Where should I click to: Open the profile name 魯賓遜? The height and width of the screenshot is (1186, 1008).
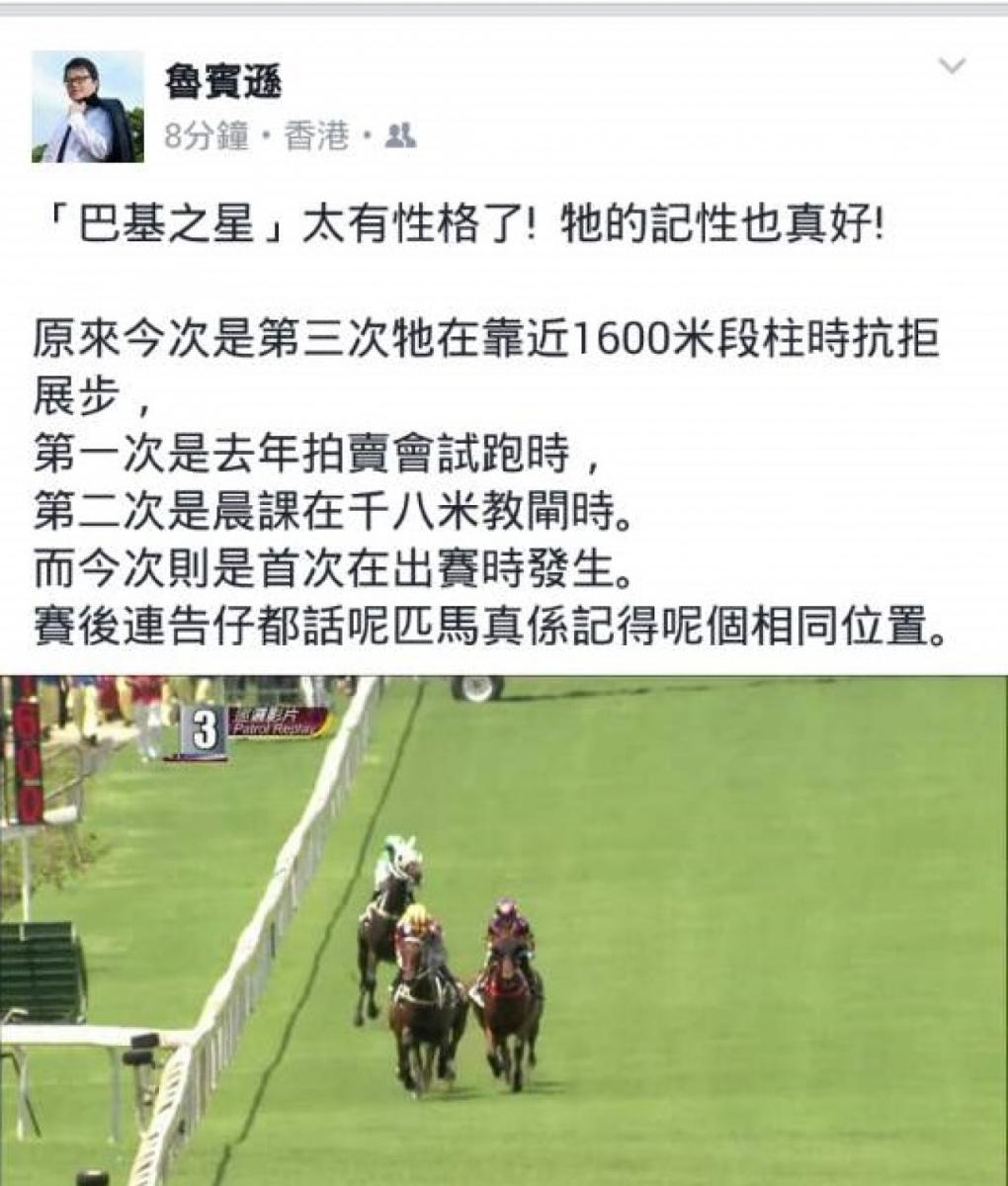tap(224, 84)
